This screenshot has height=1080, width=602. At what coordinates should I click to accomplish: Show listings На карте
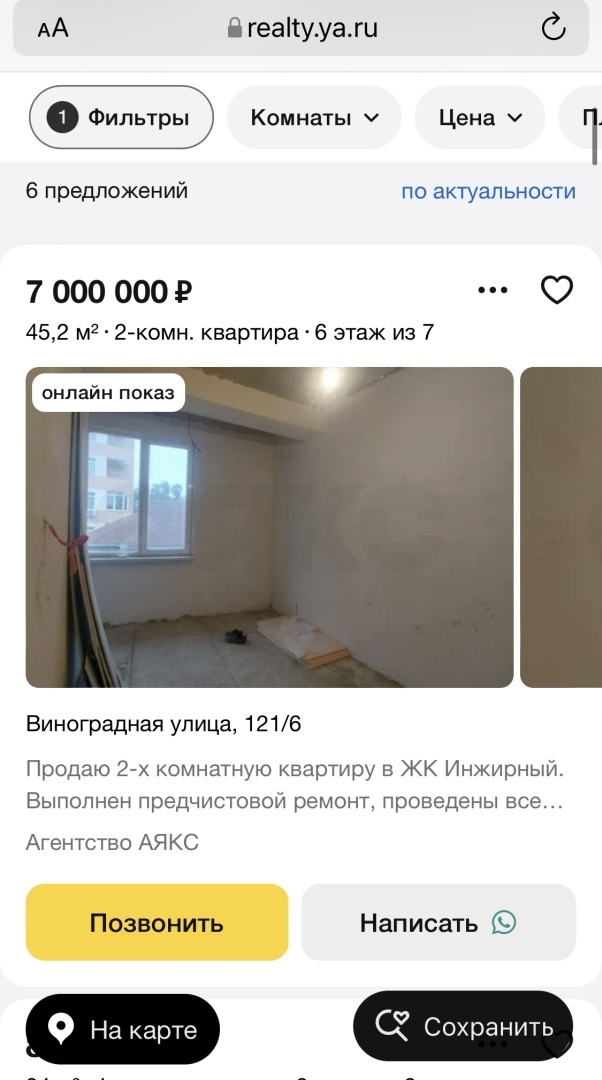coord(123,1029)
